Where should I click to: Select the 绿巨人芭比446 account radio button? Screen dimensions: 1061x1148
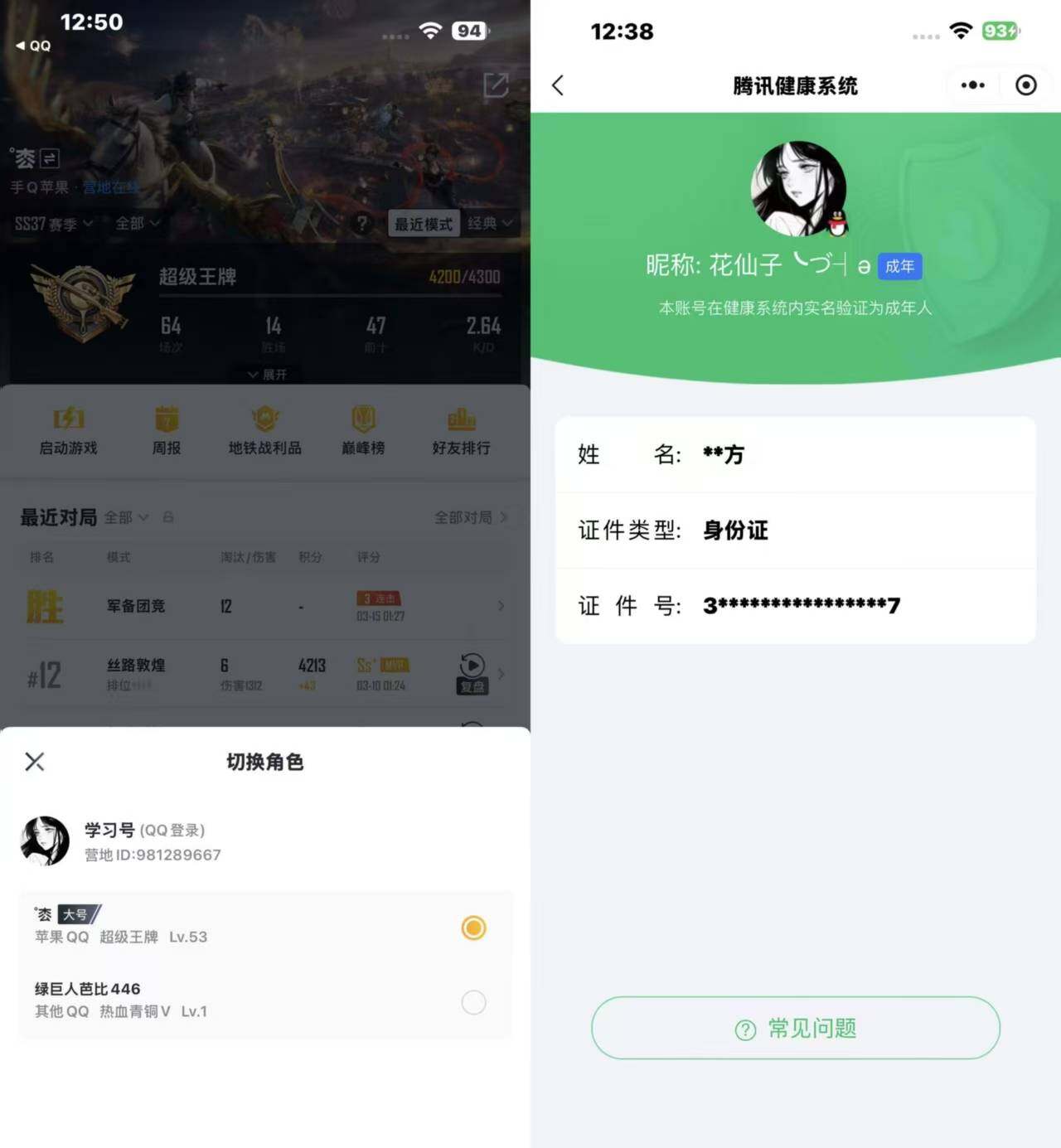pos(473,1002)
